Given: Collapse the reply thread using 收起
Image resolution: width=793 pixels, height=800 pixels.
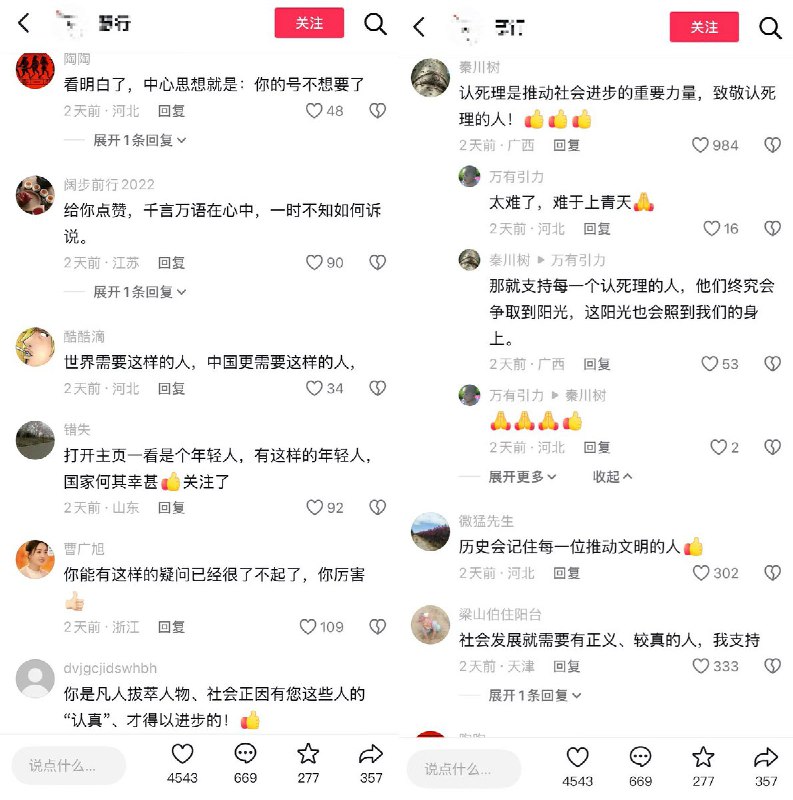Looking at the screenshot, I should pos(612,478).
